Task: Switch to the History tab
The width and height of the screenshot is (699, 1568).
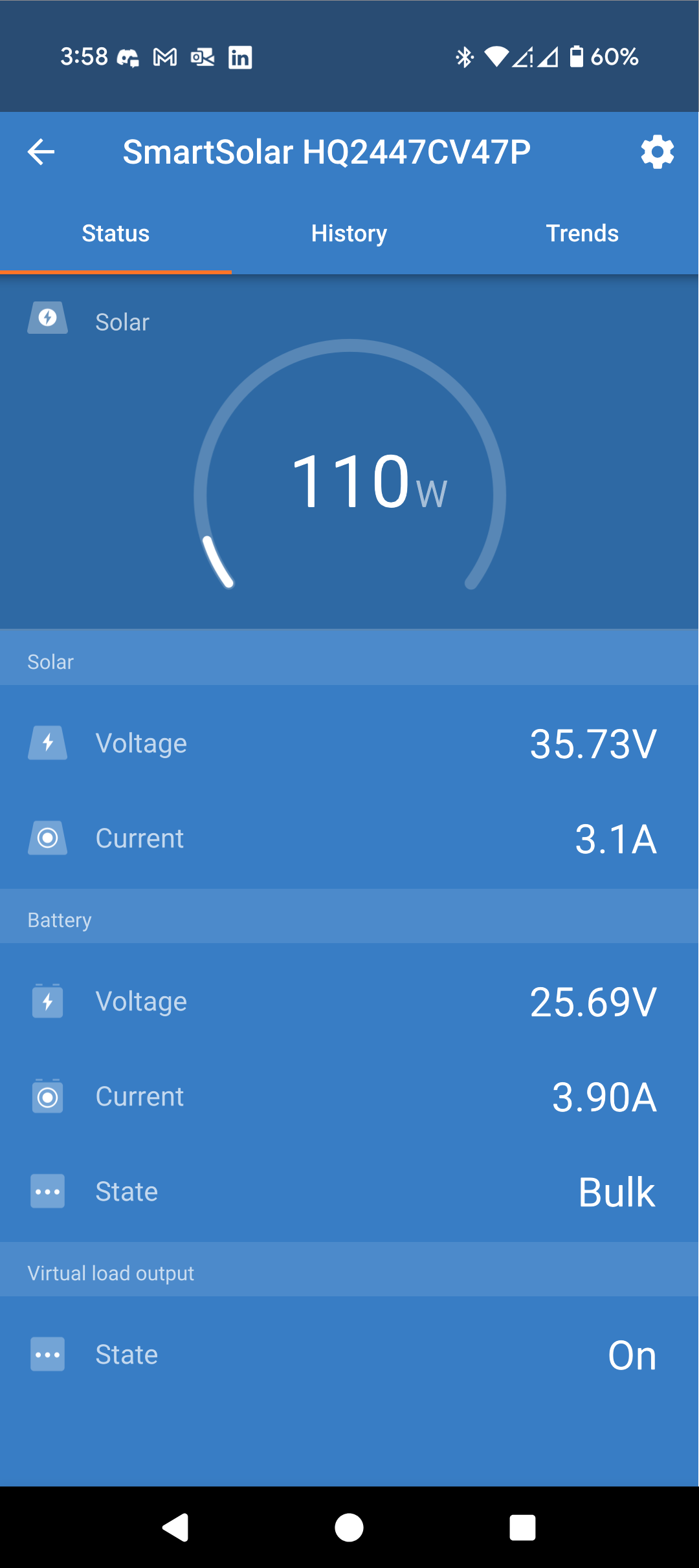Action: 349,234
